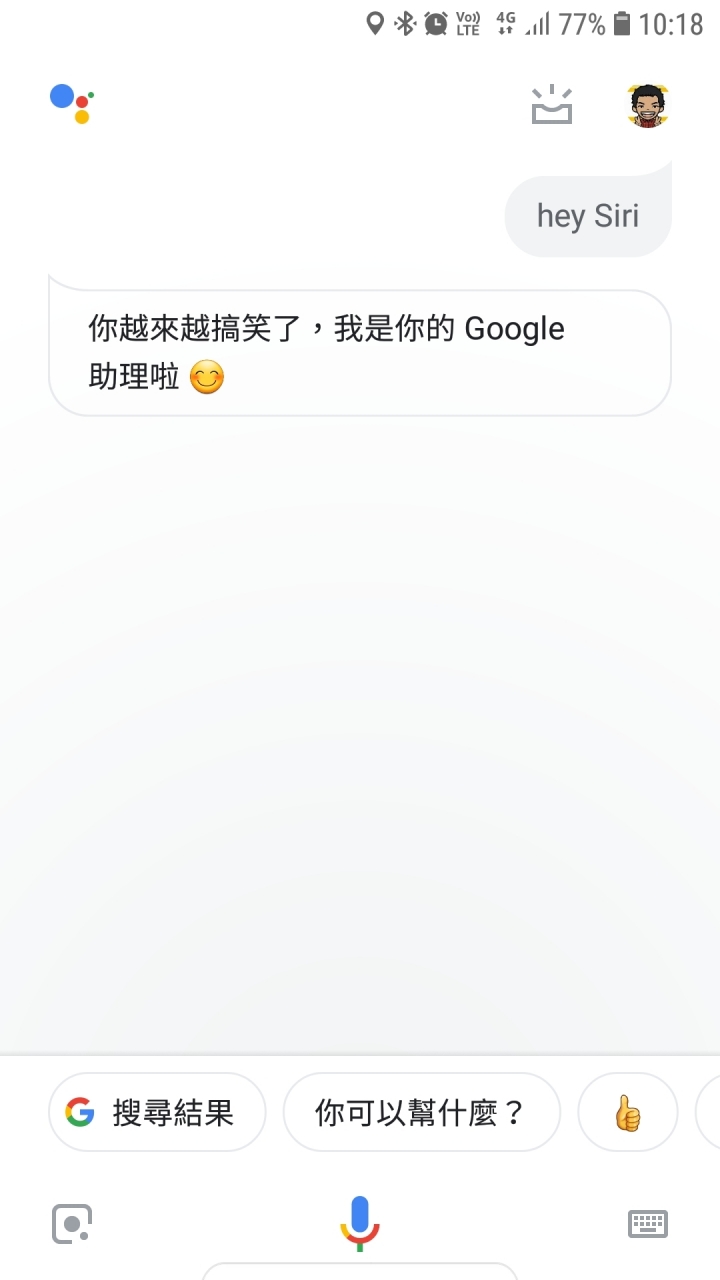Tap the 搜尋結果 suggestion chip
The height and width of the screenshot is (1280, 720).
click(157, 1112)
